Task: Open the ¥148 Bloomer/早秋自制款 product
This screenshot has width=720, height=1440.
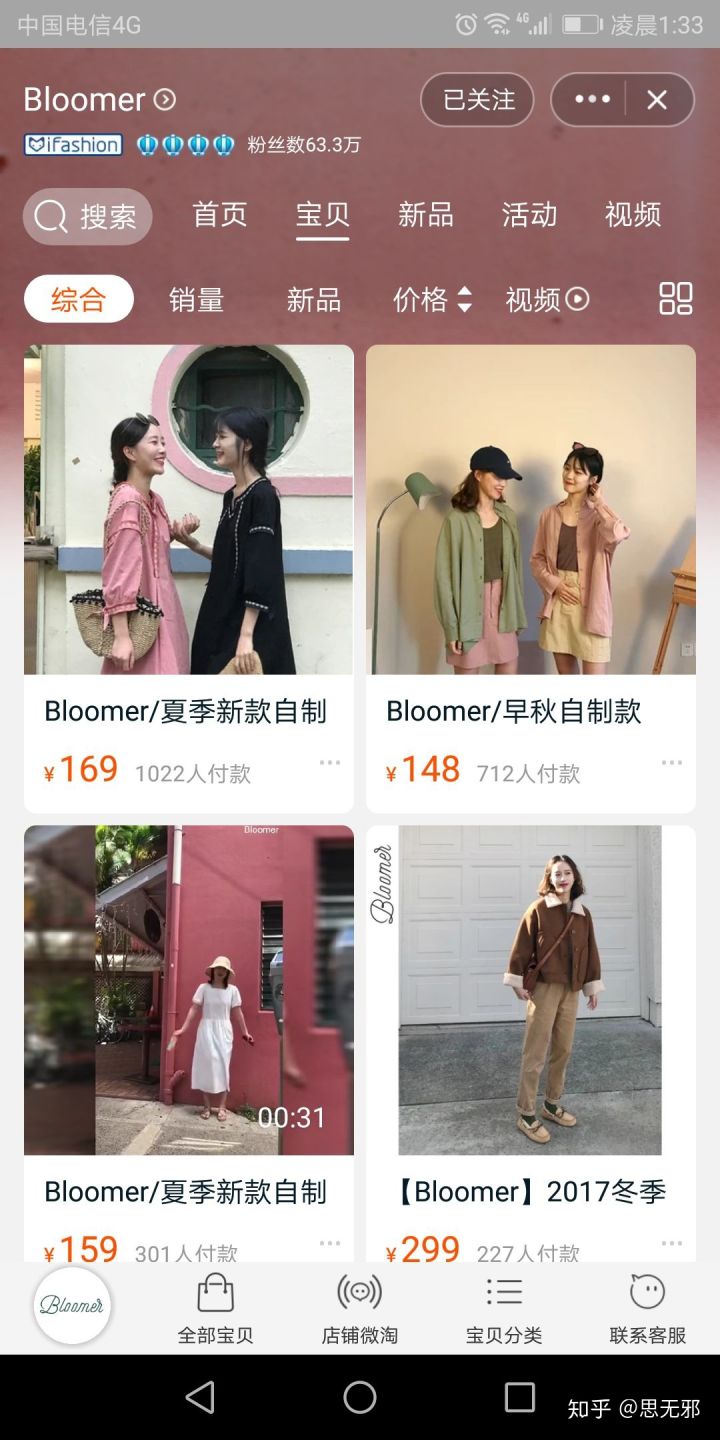Action: (x=530, y=510)
